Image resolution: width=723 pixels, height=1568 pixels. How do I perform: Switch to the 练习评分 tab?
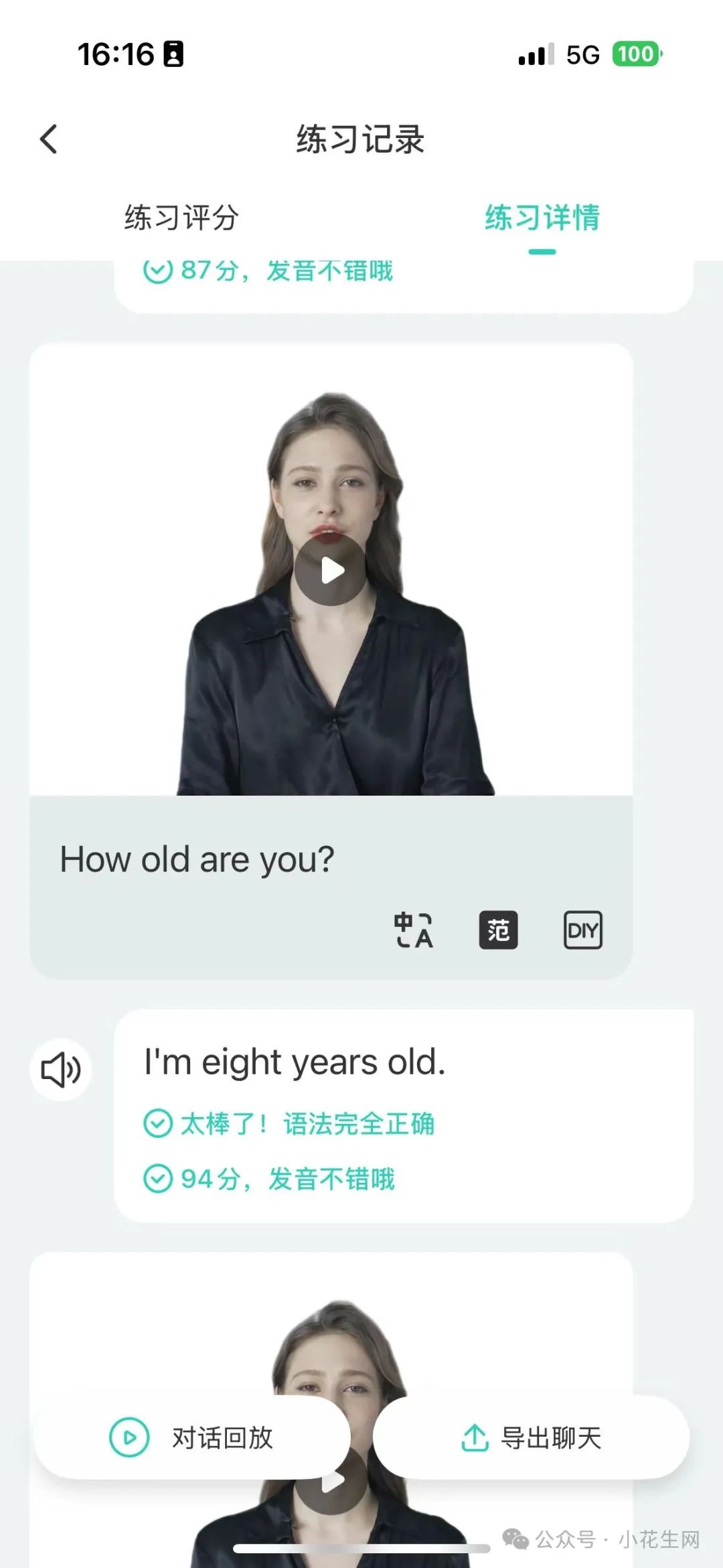pos(181,218)
